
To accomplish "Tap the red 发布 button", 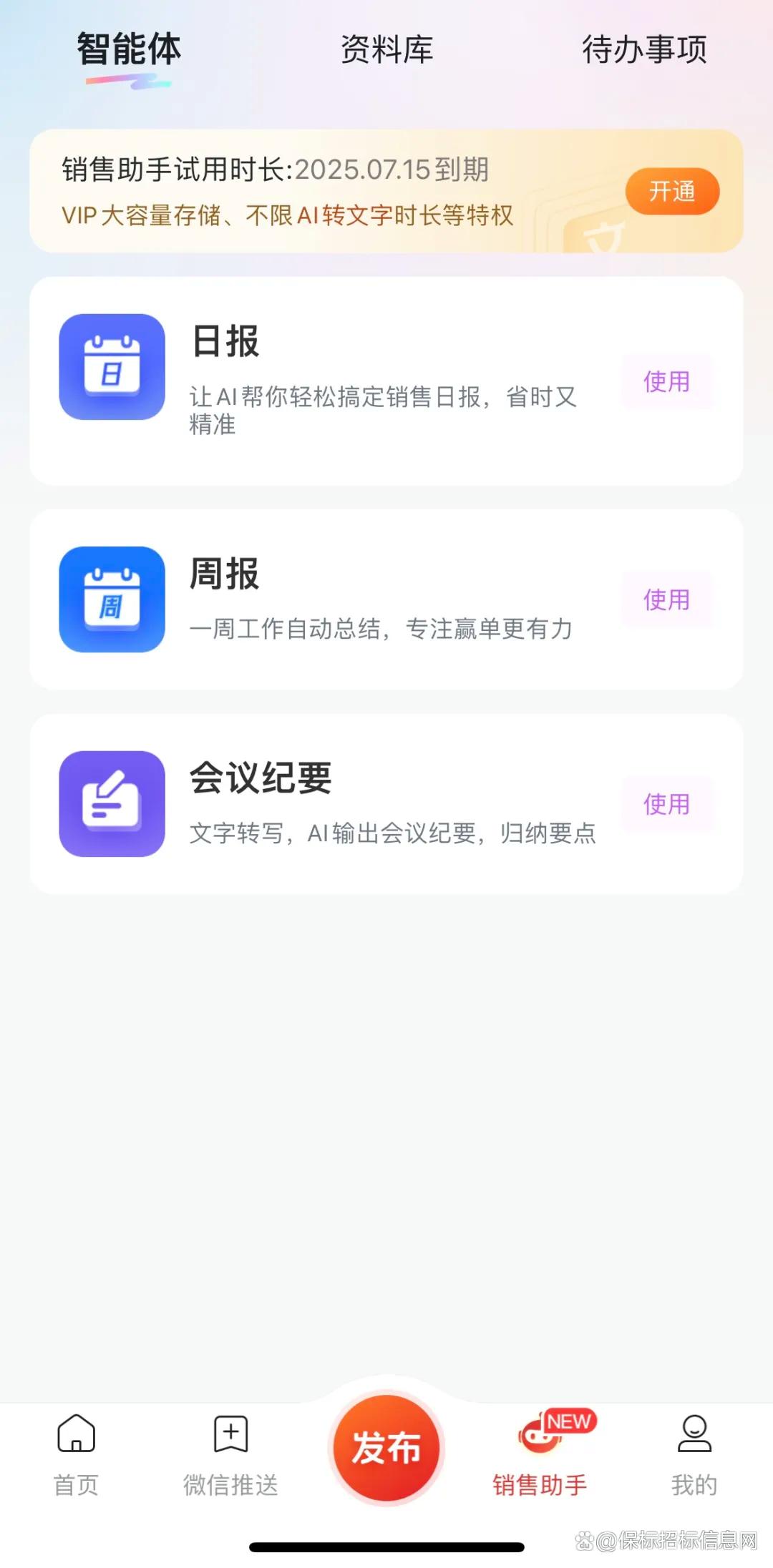I will pyautogui.click(x=386, y=1448).
